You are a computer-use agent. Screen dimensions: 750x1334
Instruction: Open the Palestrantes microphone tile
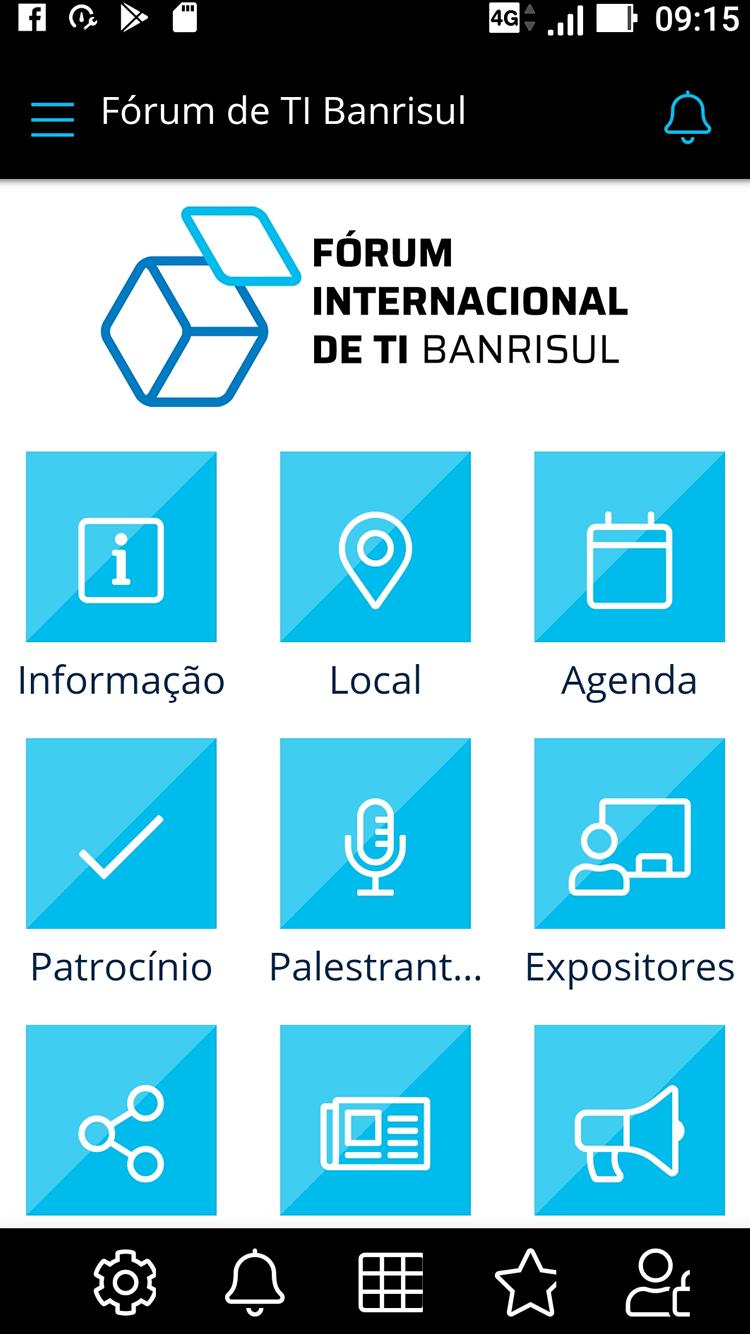point(375,832)
